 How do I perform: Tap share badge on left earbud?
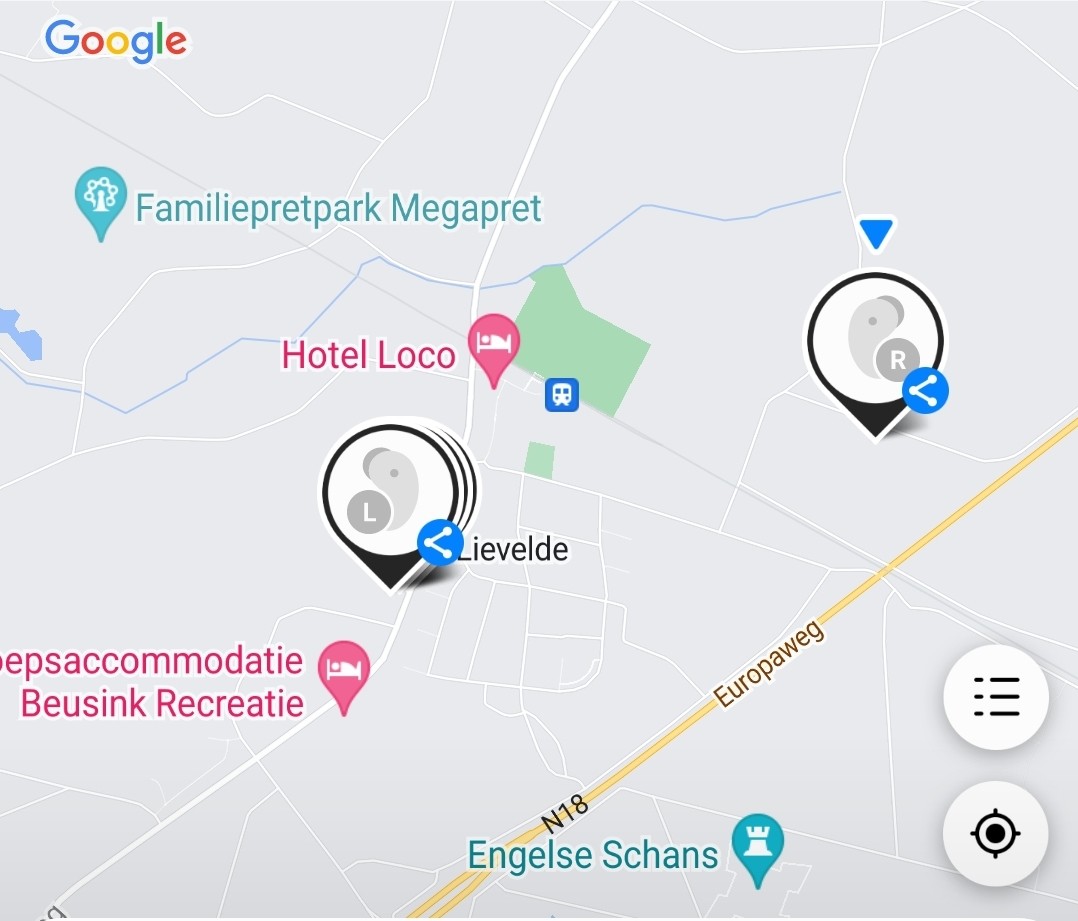(439, 543)
